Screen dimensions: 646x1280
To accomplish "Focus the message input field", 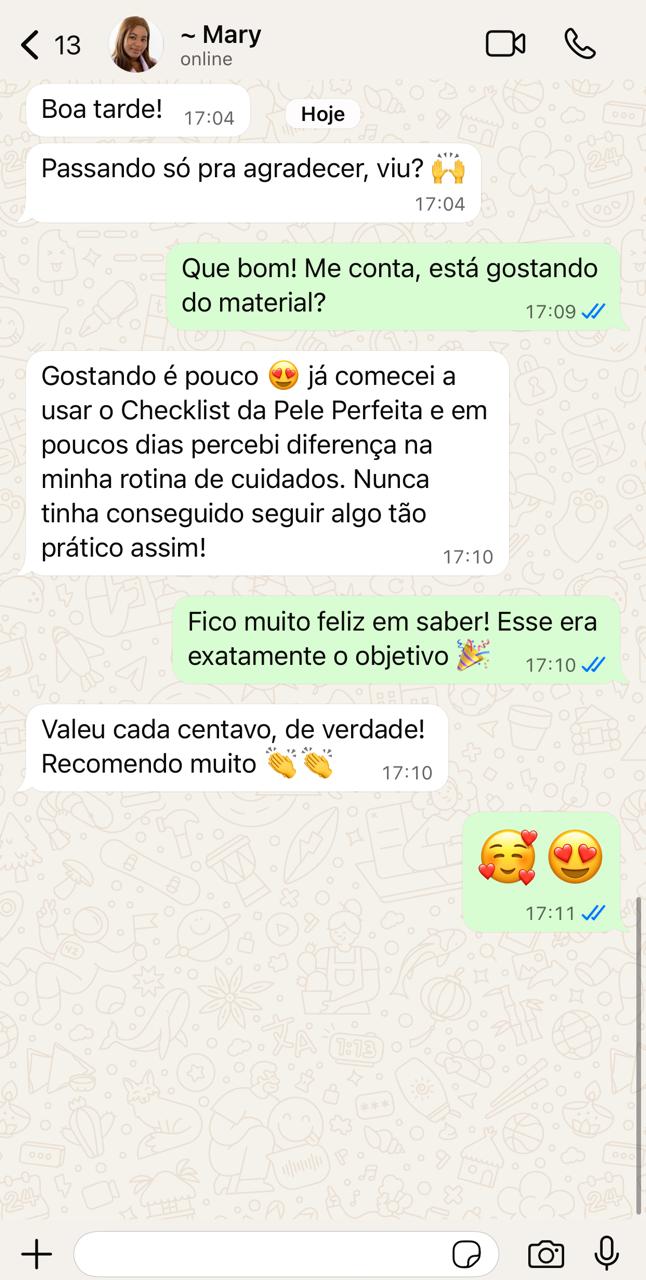I will point(260,1253).
